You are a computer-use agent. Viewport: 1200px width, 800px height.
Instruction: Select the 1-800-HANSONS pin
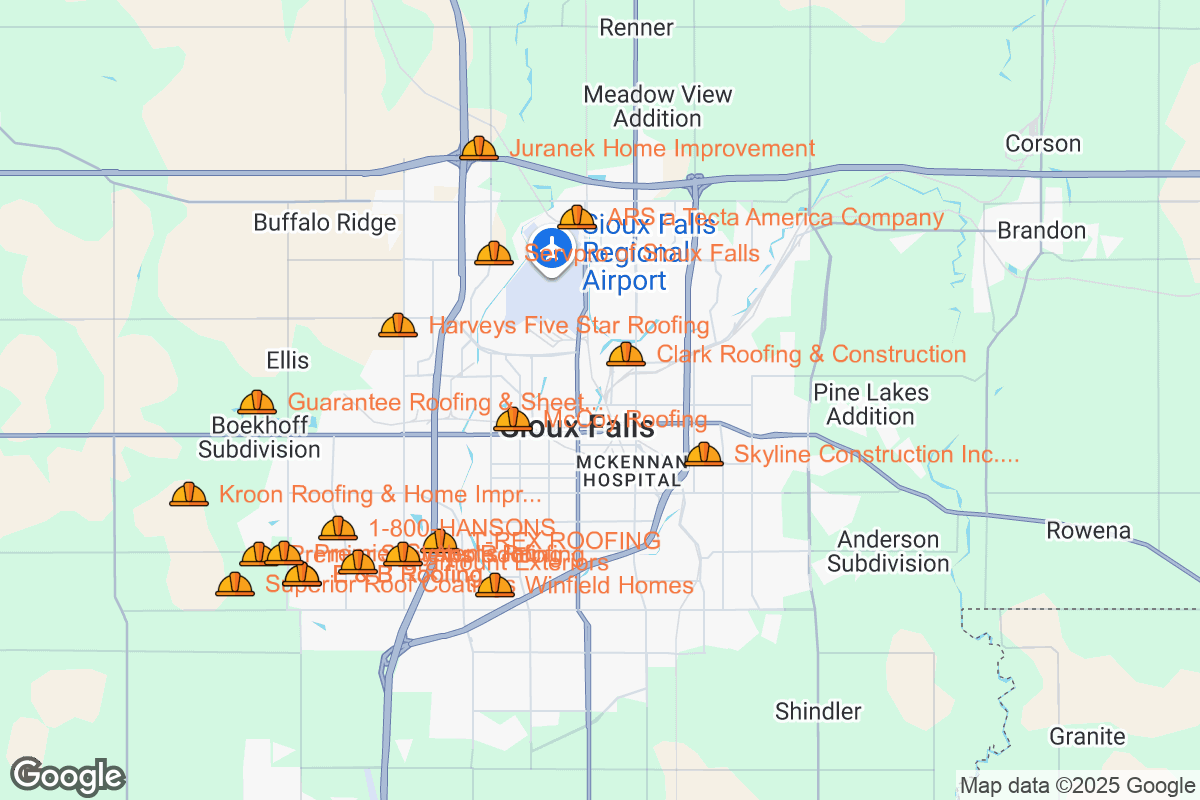click(338, 529)
